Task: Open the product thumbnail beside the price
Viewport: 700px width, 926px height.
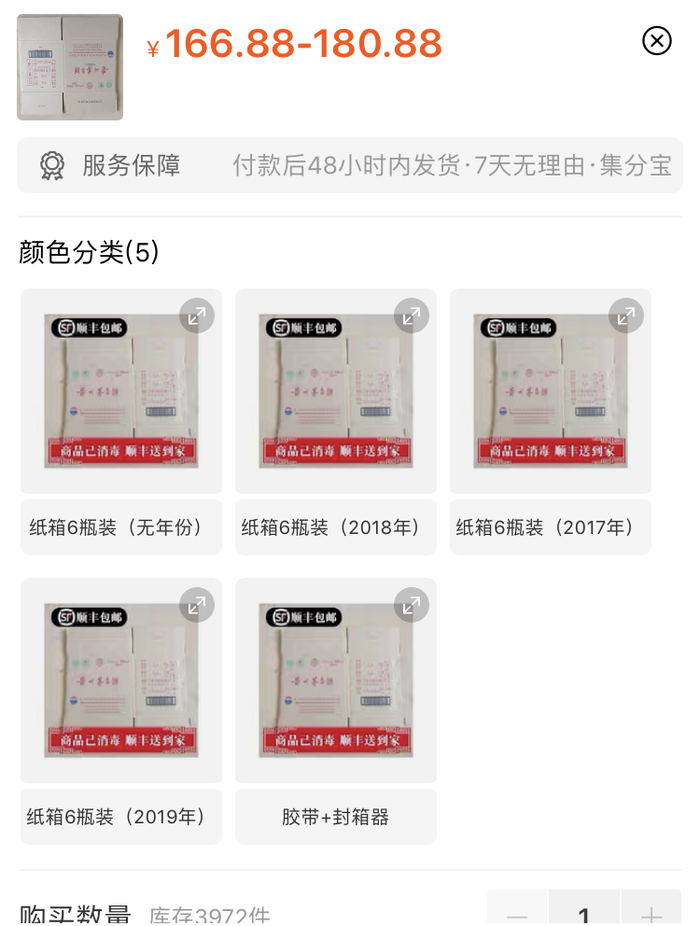Action: pyautogui.click(x=70, y=67)
